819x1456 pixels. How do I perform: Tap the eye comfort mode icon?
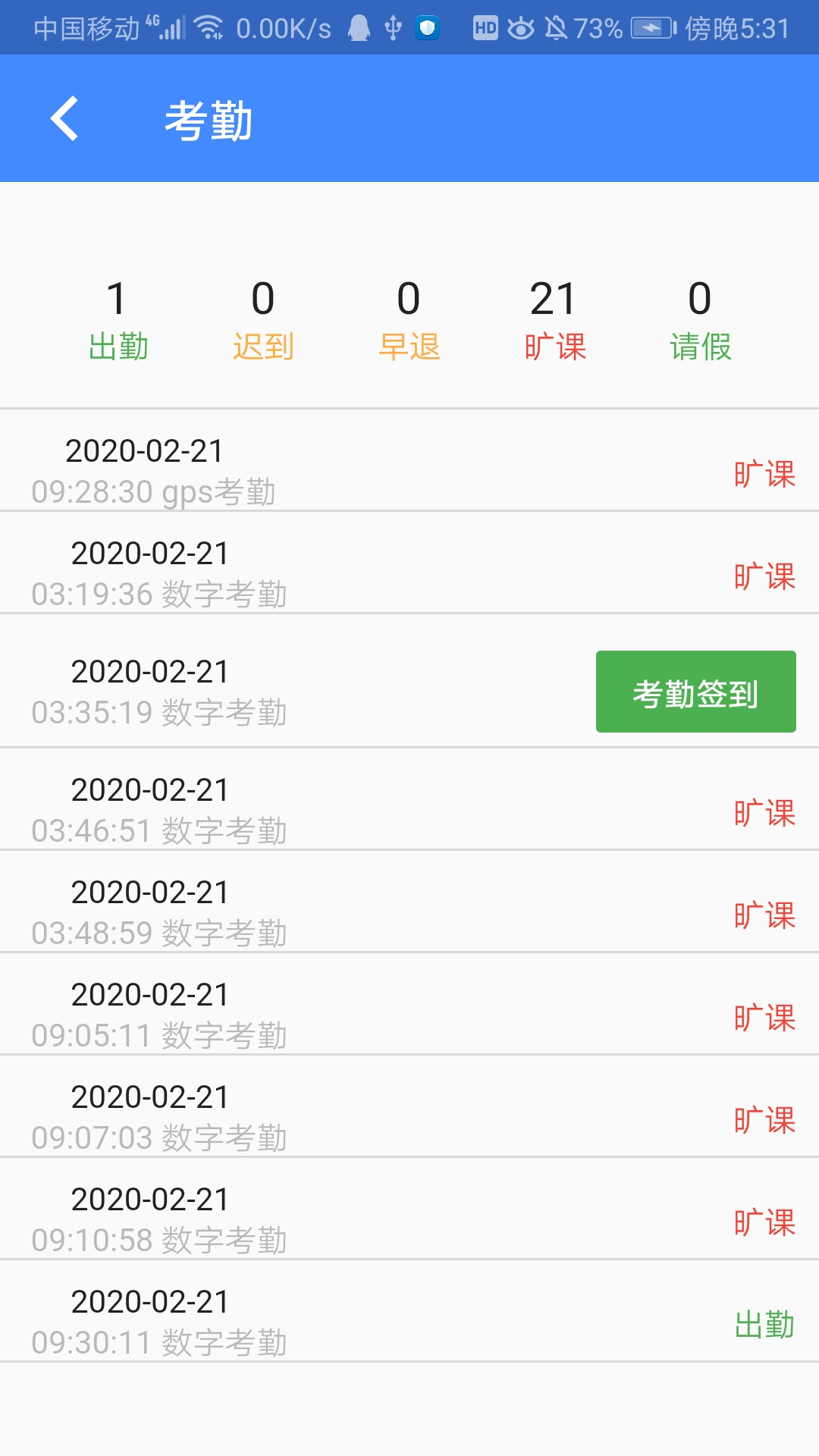tap(519, 29)
